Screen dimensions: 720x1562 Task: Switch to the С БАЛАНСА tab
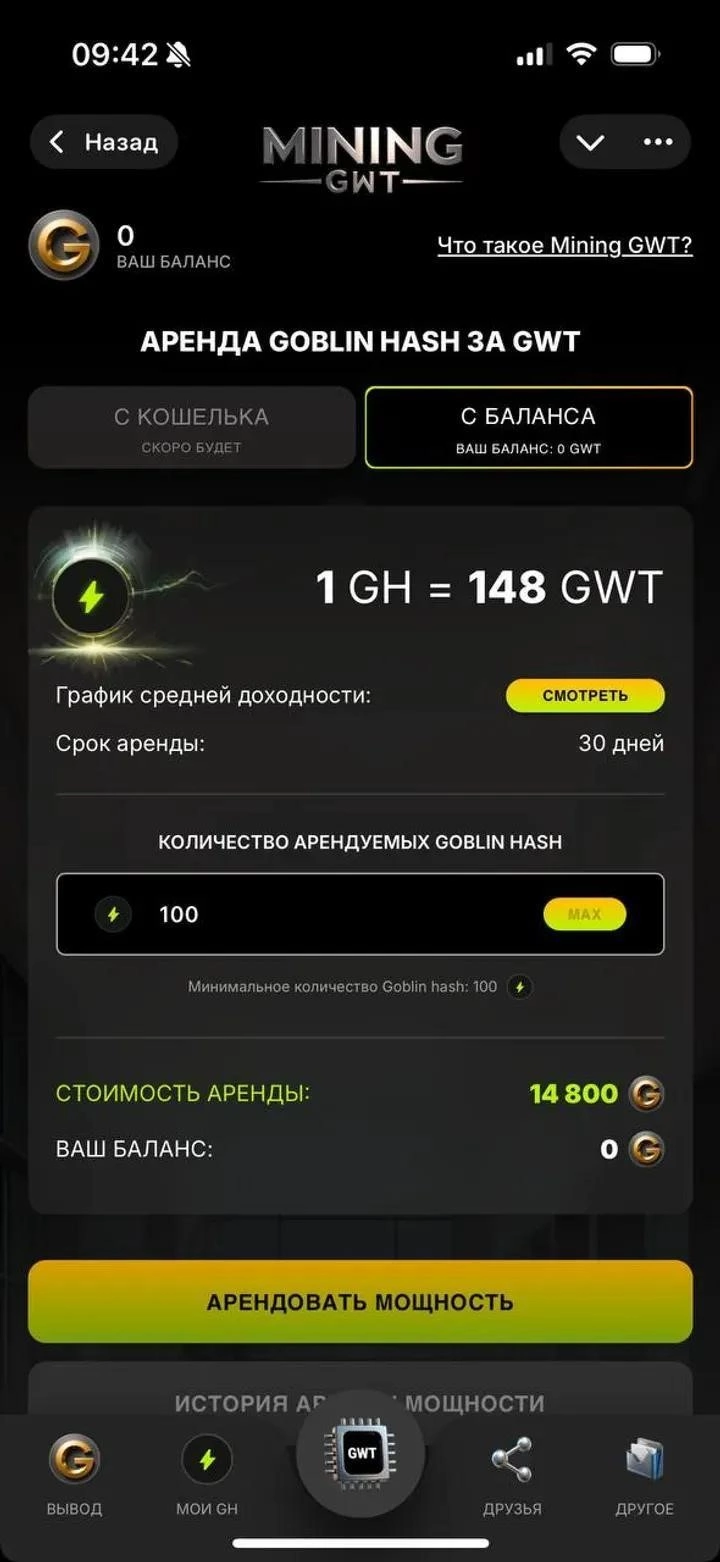coord(528,428)
